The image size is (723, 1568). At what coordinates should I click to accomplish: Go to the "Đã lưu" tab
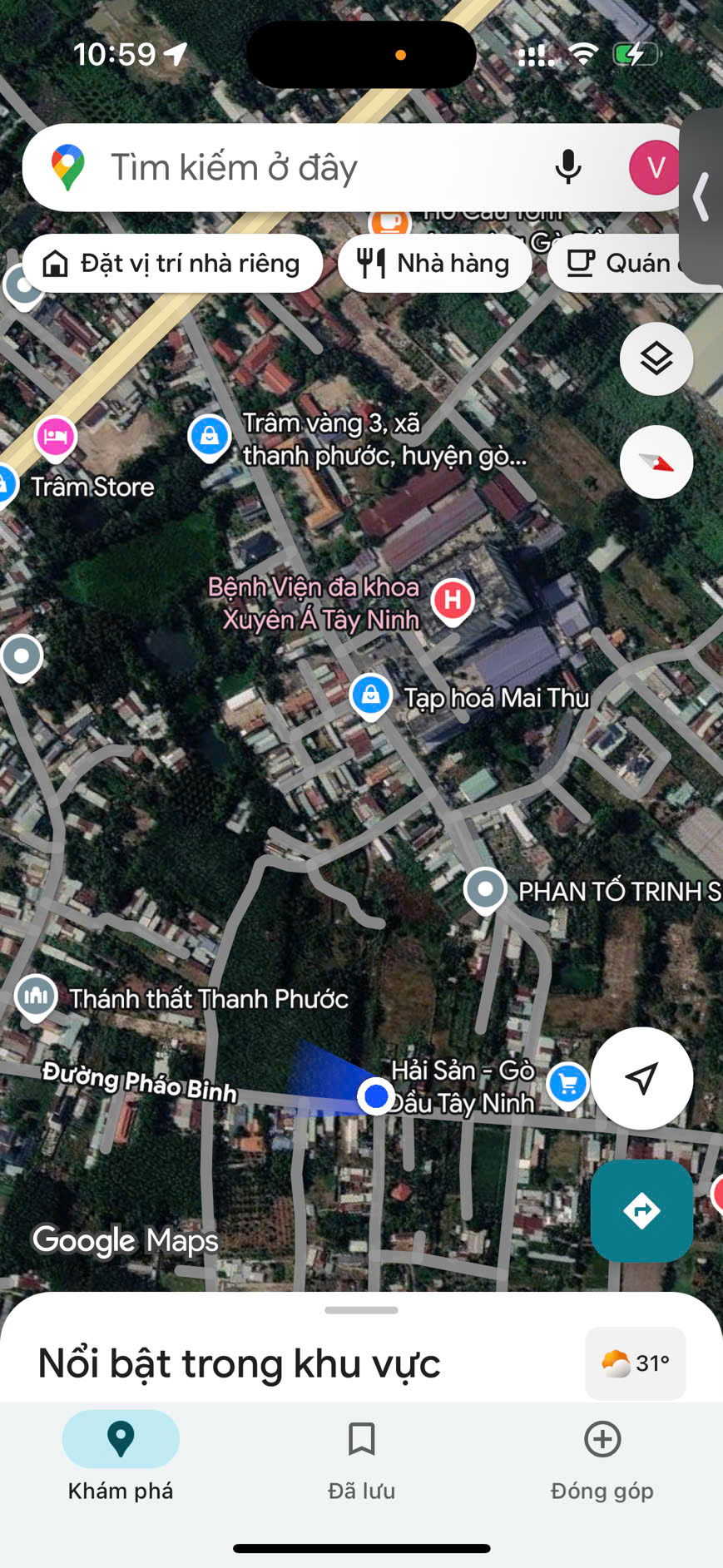click(361, 1455)
